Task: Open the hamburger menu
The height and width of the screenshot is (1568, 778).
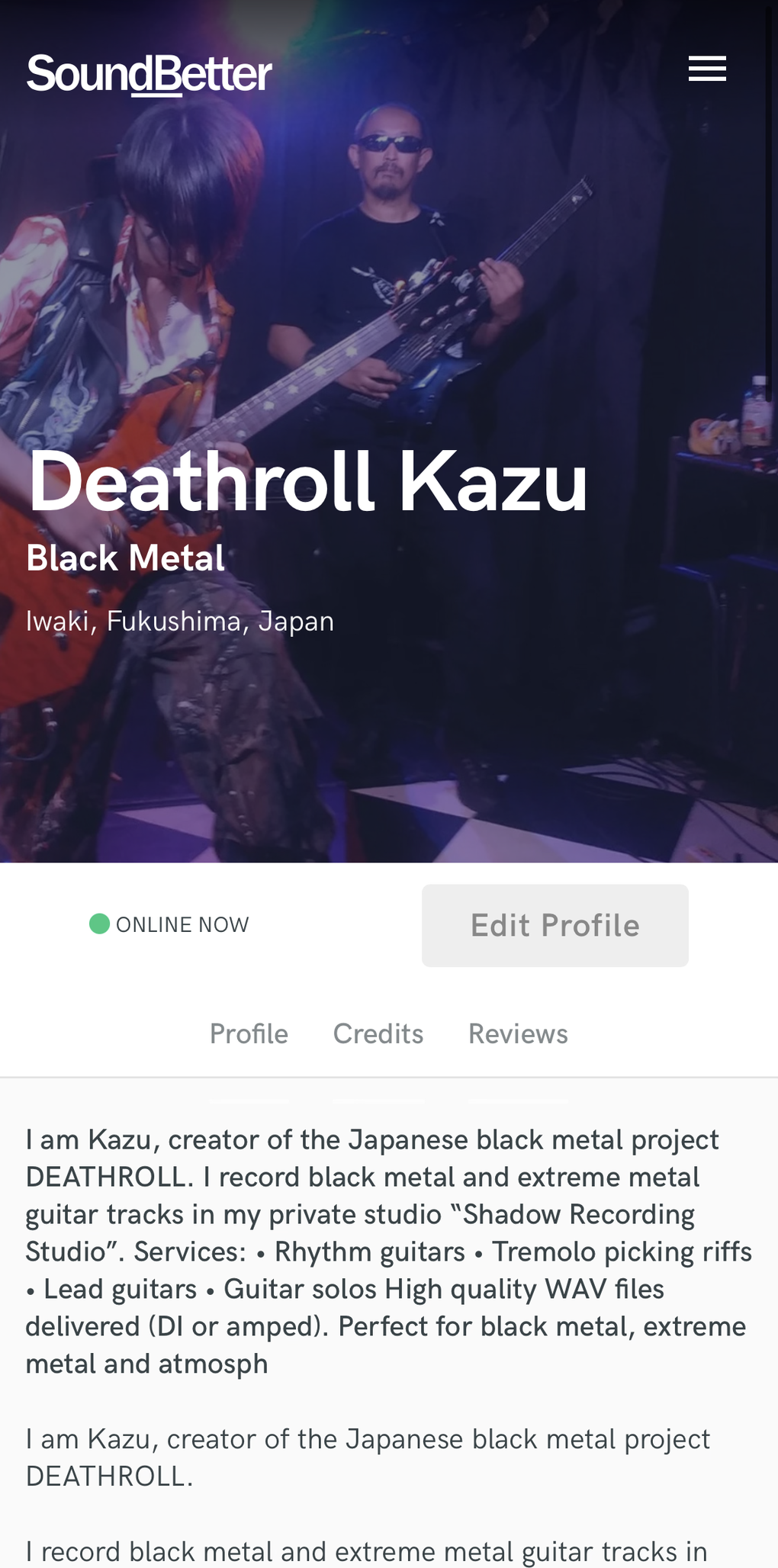Action: click(x=707, y=69)
